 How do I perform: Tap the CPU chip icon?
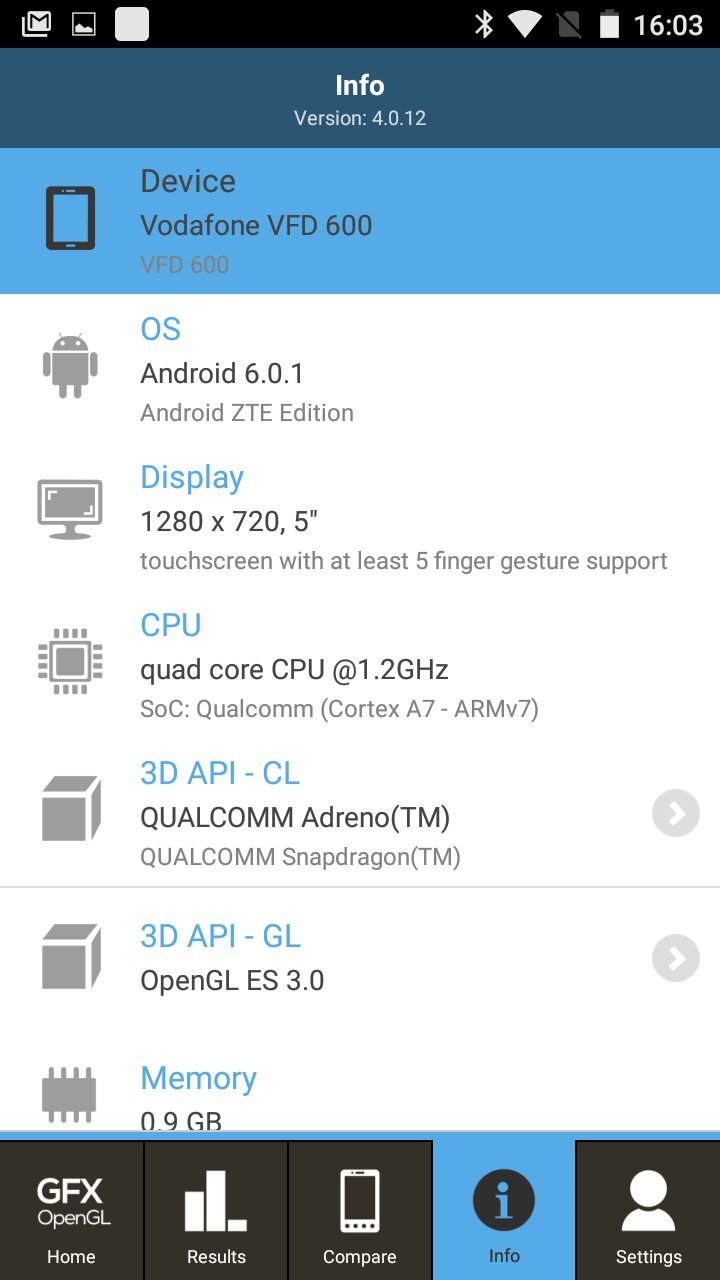click(x=70, y=660)
